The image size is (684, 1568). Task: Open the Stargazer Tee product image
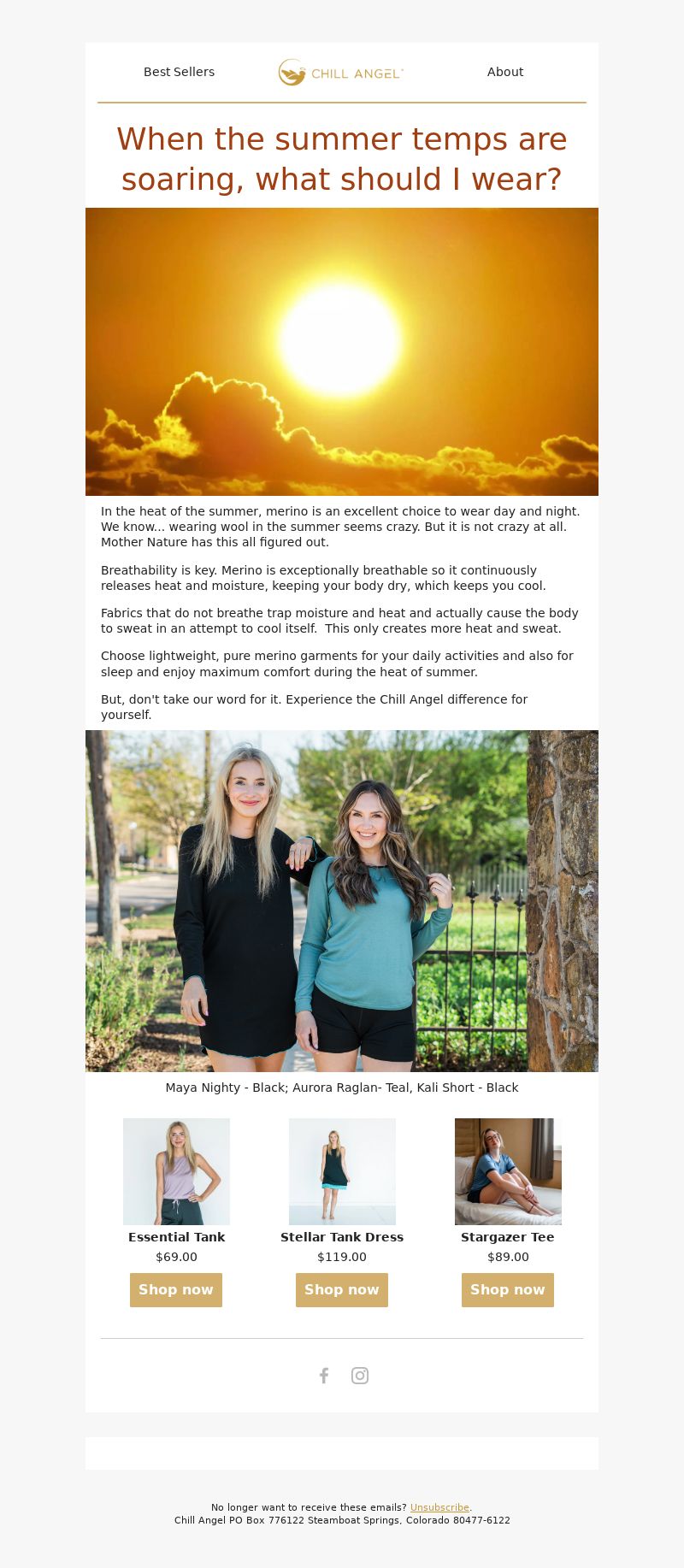click(508, 1171)
